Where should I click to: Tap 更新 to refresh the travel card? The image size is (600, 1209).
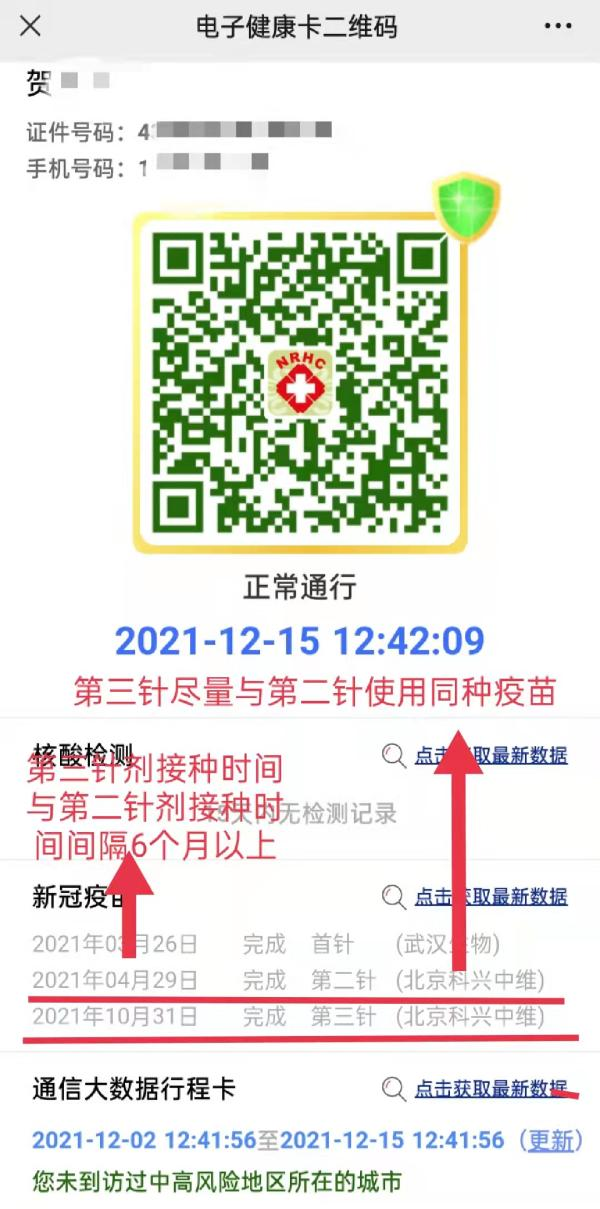(551, 1140)
